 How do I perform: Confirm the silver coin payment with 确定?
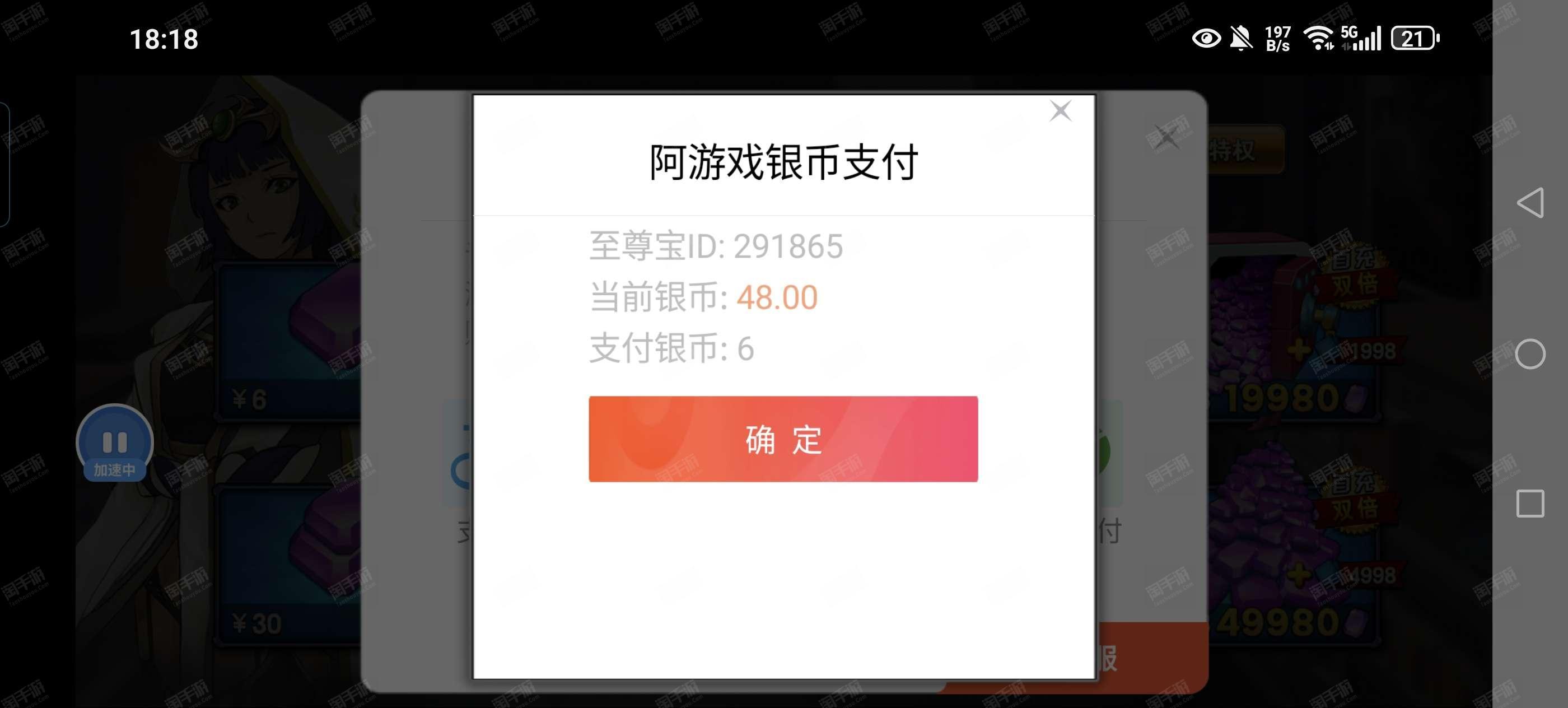(783, 439)
